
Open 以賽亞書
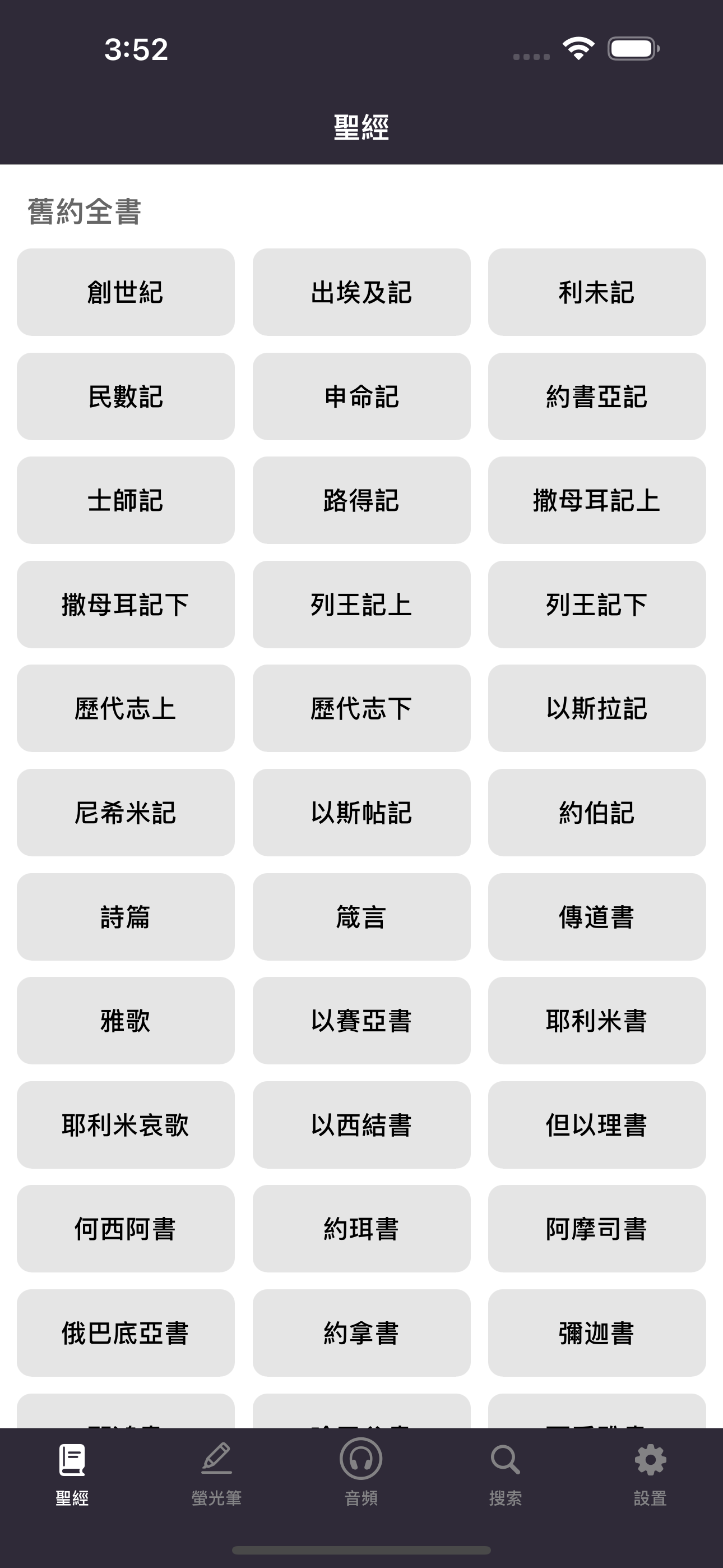(x=361, y=1021)
